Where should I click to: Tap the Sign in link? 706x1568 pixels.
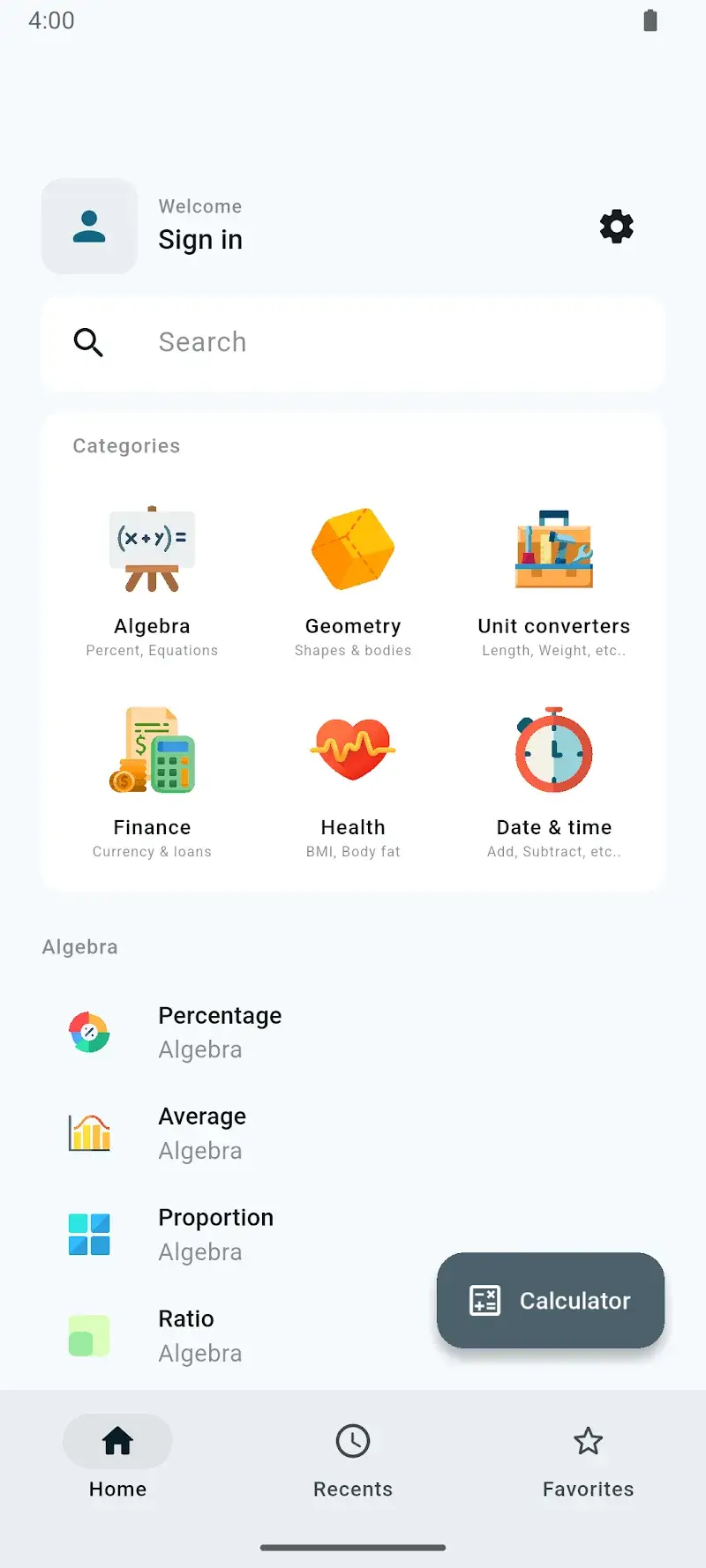(x=200, y=239)
